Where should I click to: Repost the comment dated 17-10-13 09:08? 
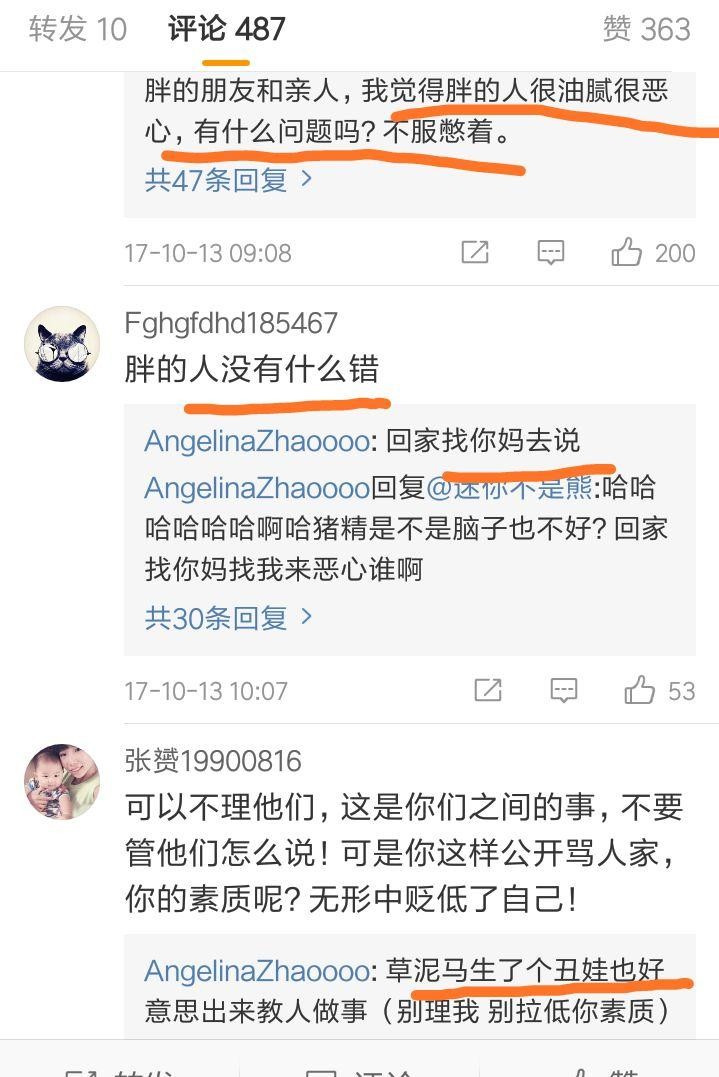coord(475,252)
